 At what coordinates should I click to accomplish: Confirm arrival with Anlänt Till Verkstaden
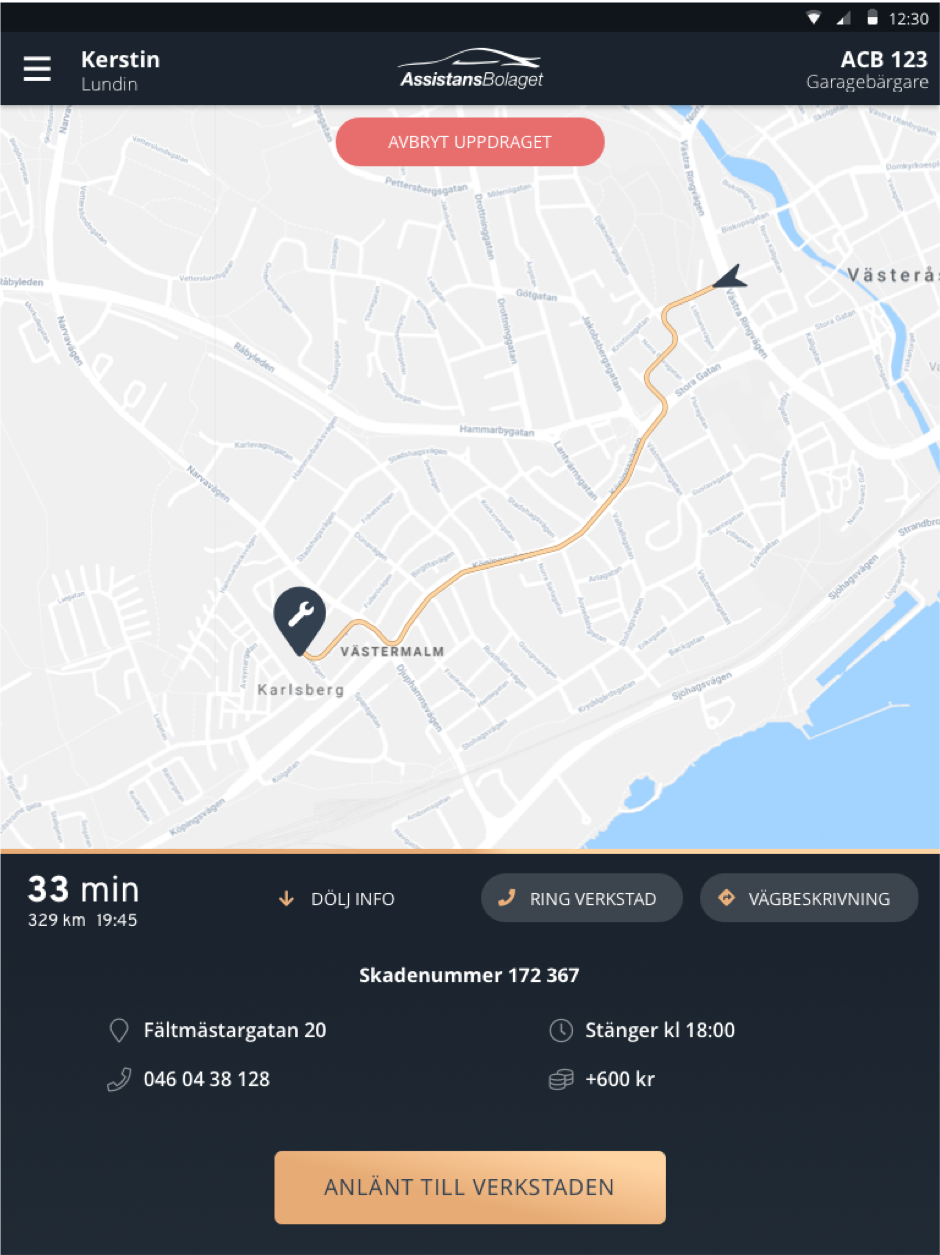[470, 1187]
